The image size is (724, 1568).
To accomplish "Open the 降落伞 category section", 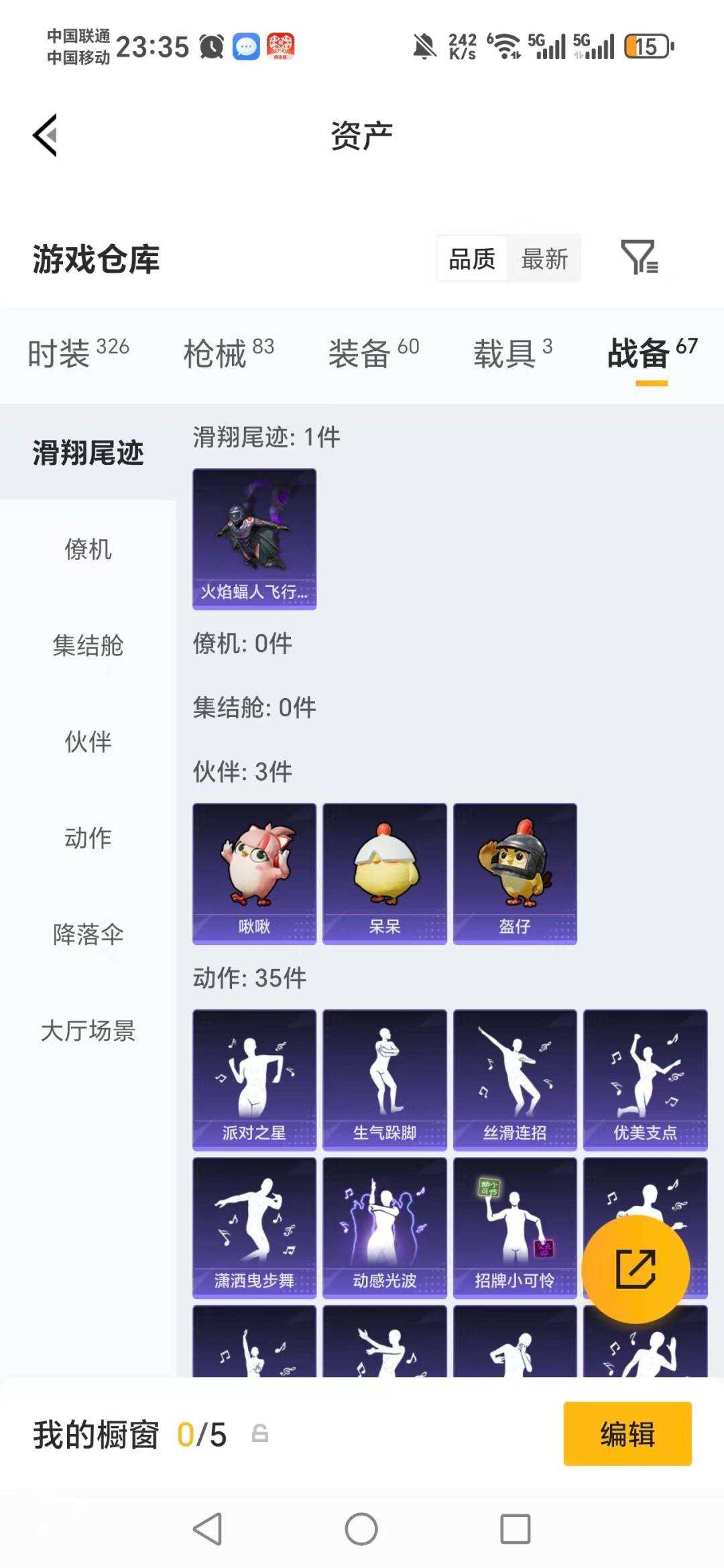I will [x=89, y=932].
